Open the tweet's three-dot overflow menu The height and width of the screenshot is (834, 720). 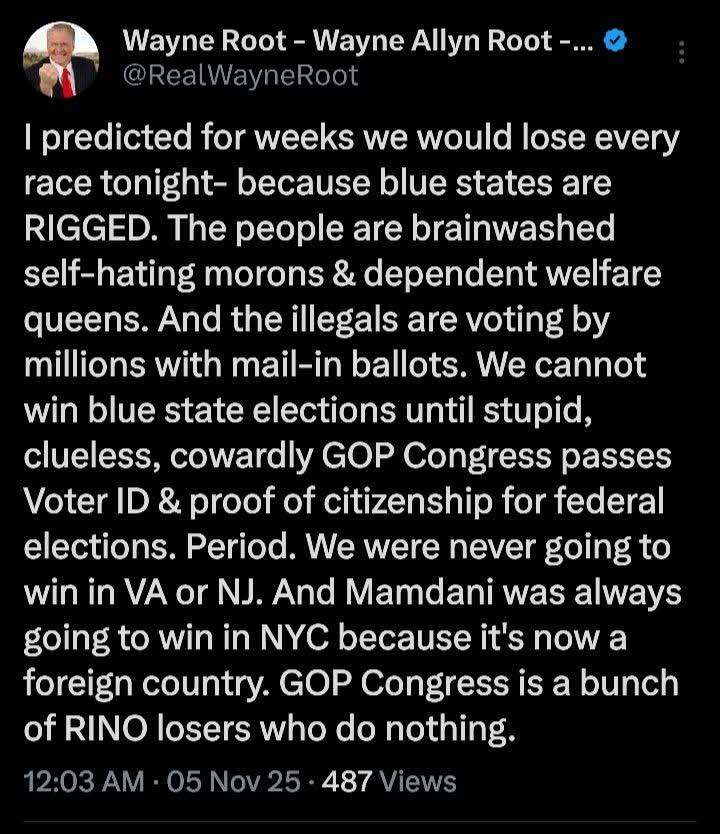click(x=681, y=53)
